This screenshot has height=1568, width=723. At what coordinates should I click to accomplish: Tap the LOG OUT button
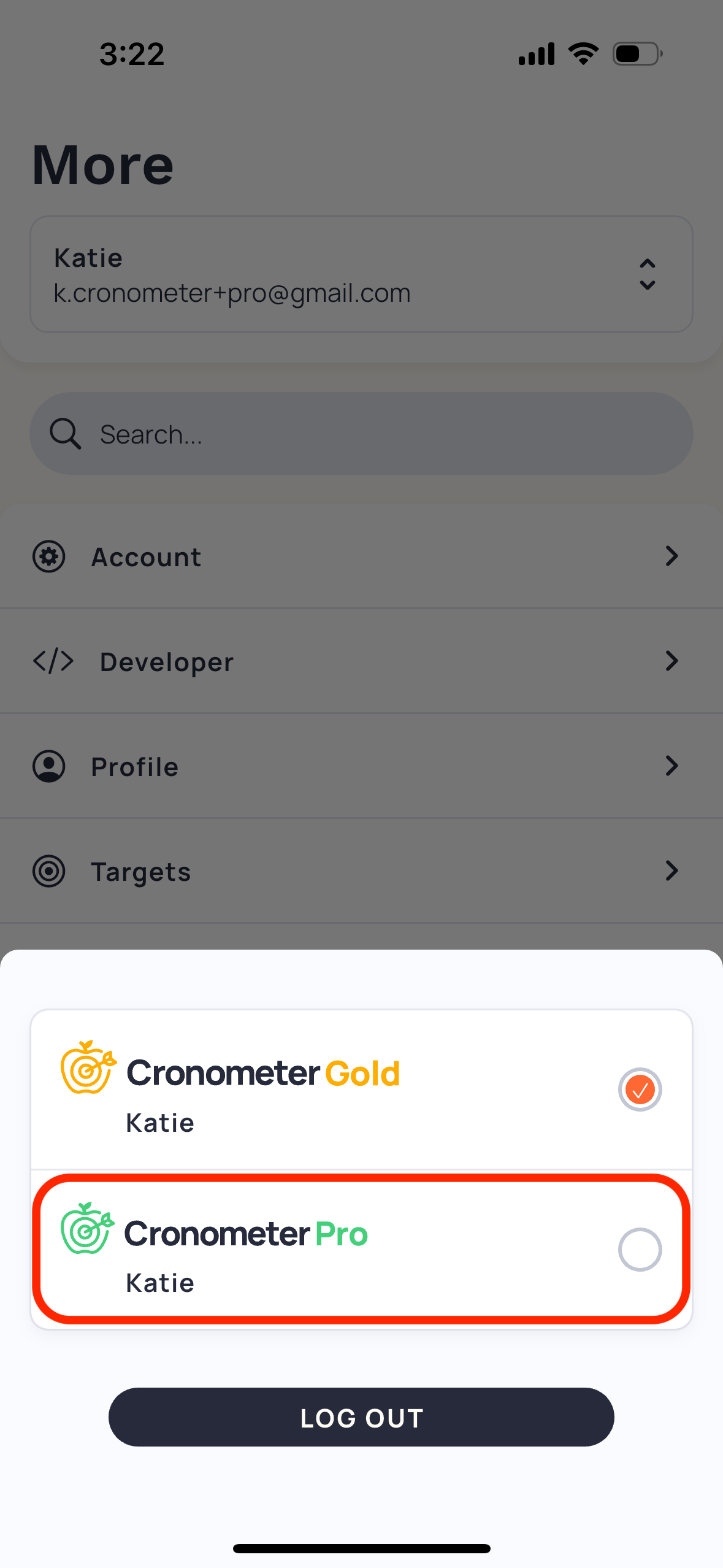coord(361,1417)
